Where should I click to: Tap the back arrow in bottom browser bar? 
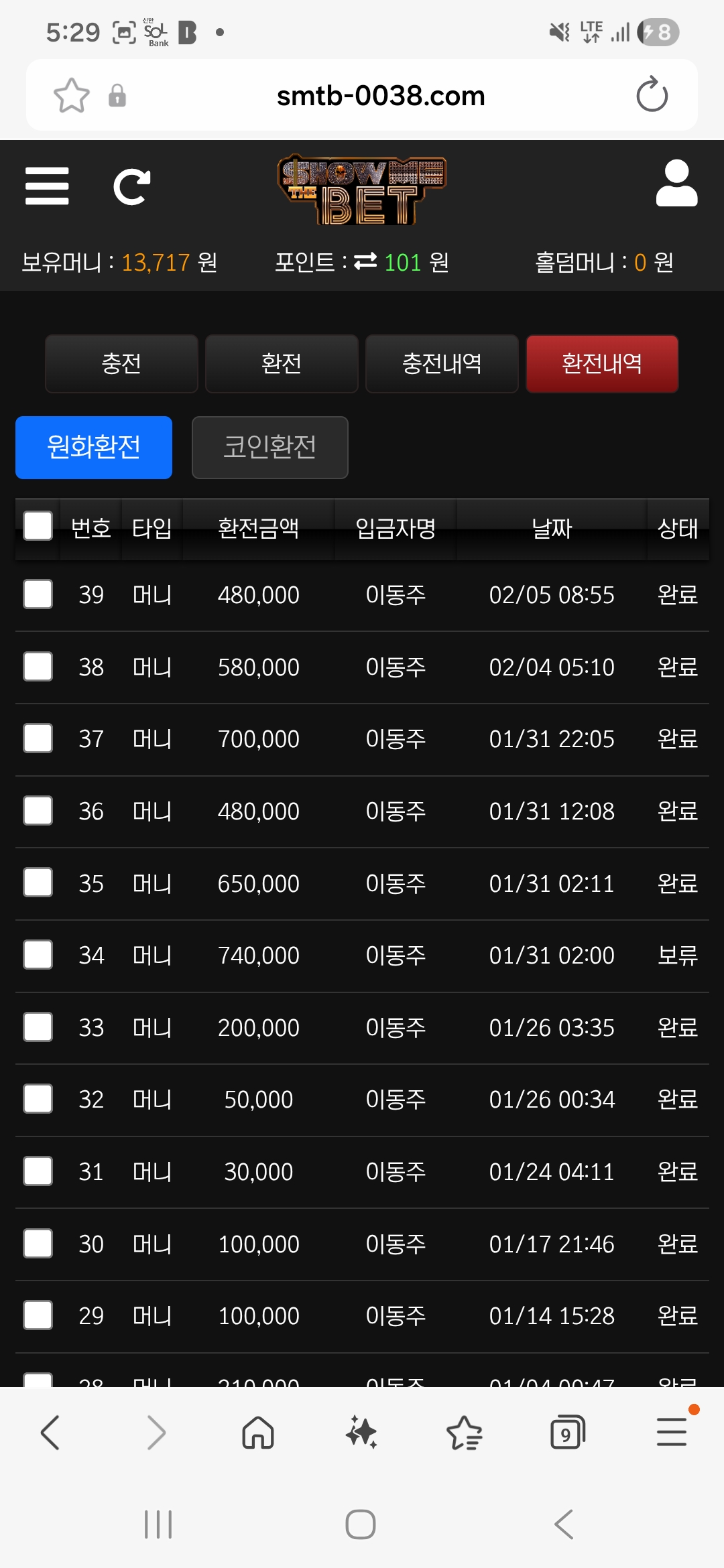coord(50,1431)
